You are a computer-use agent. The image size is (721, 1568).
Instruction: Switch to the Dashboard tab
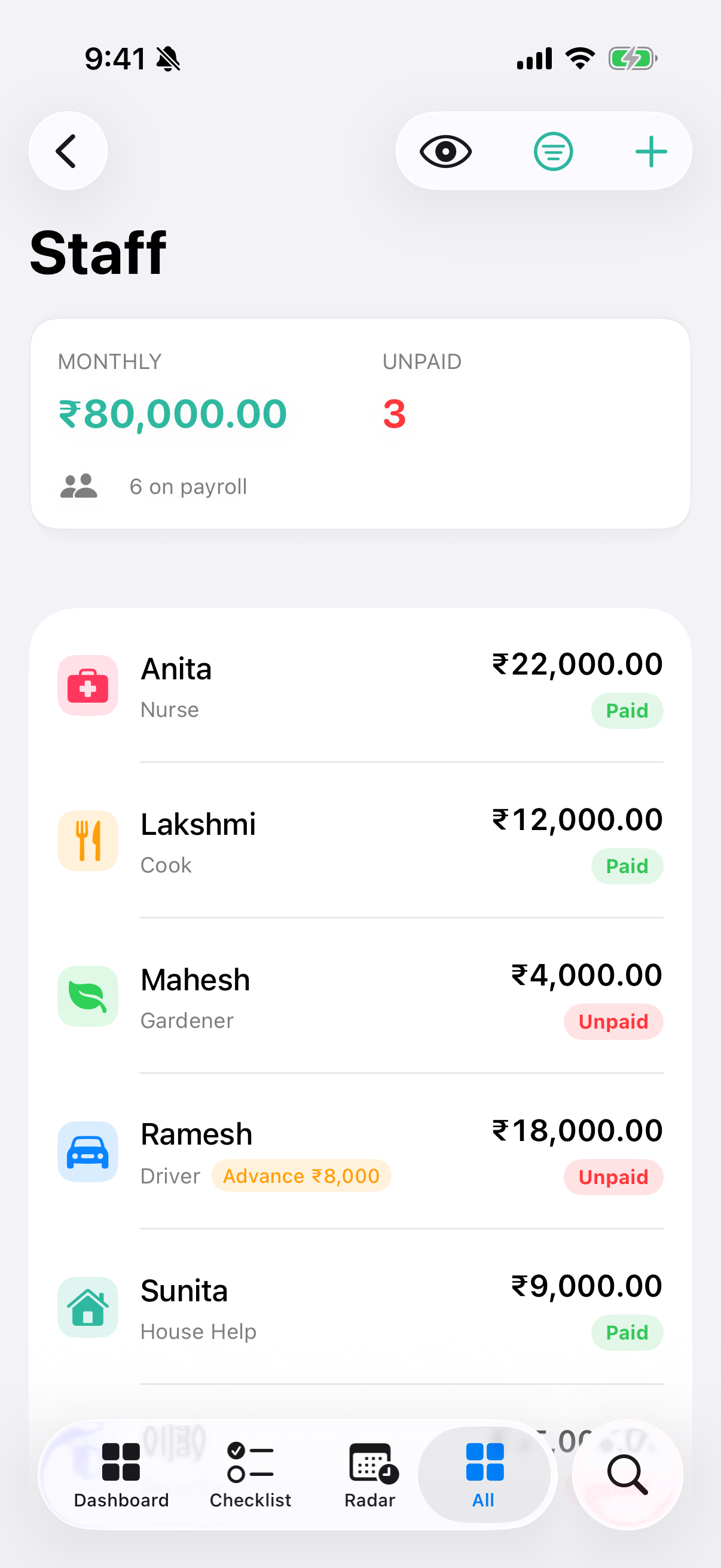pos(121,1475)
